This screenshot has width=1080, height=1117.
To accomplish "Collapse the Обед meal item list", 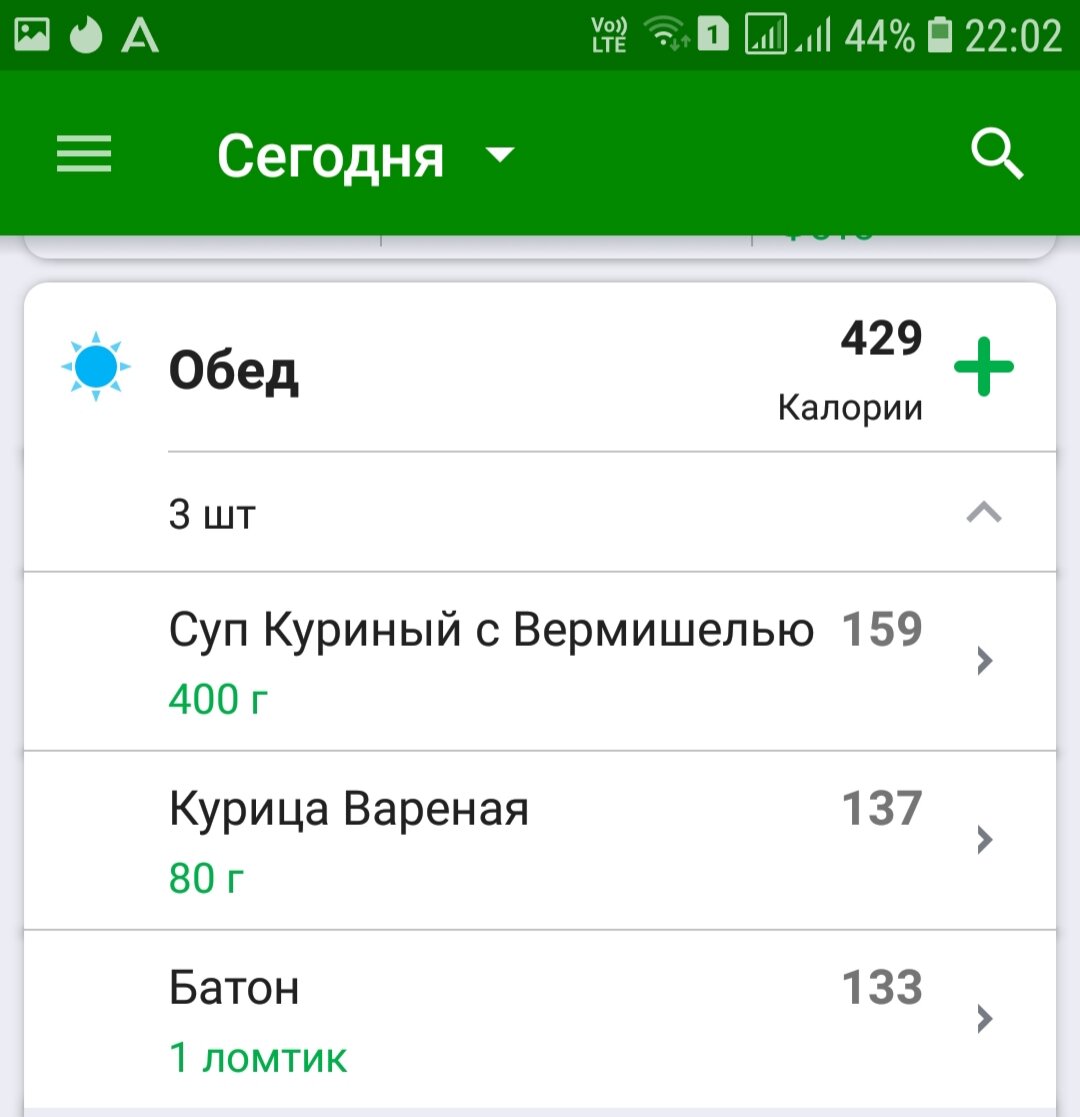I will coord(985,512).
